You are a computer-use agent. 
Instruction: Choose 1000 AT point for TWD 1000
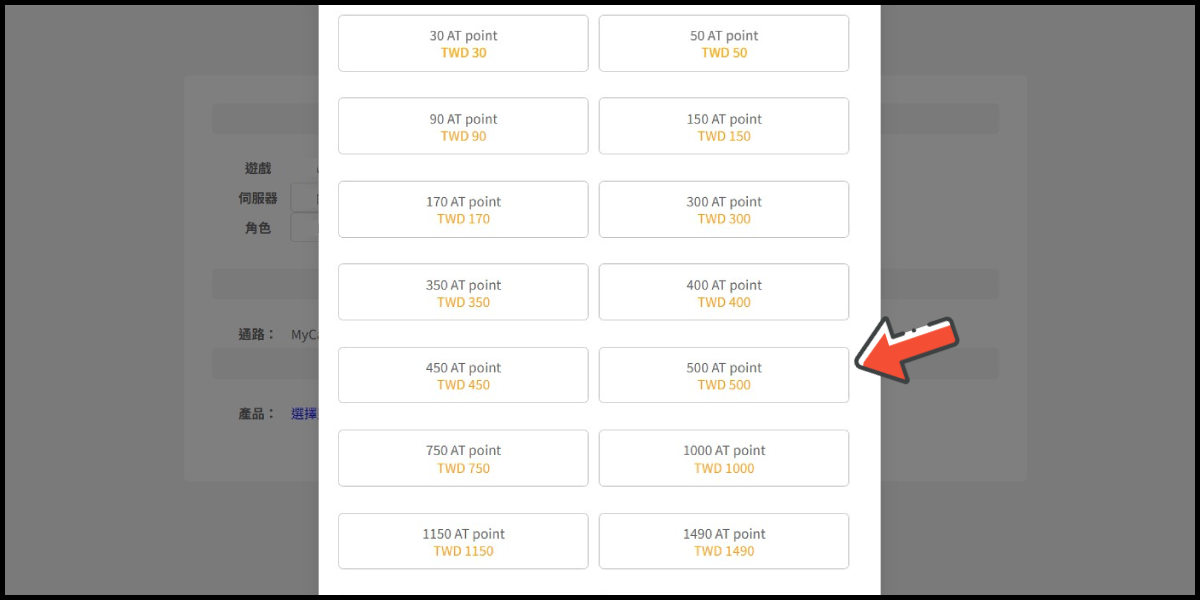724,459
